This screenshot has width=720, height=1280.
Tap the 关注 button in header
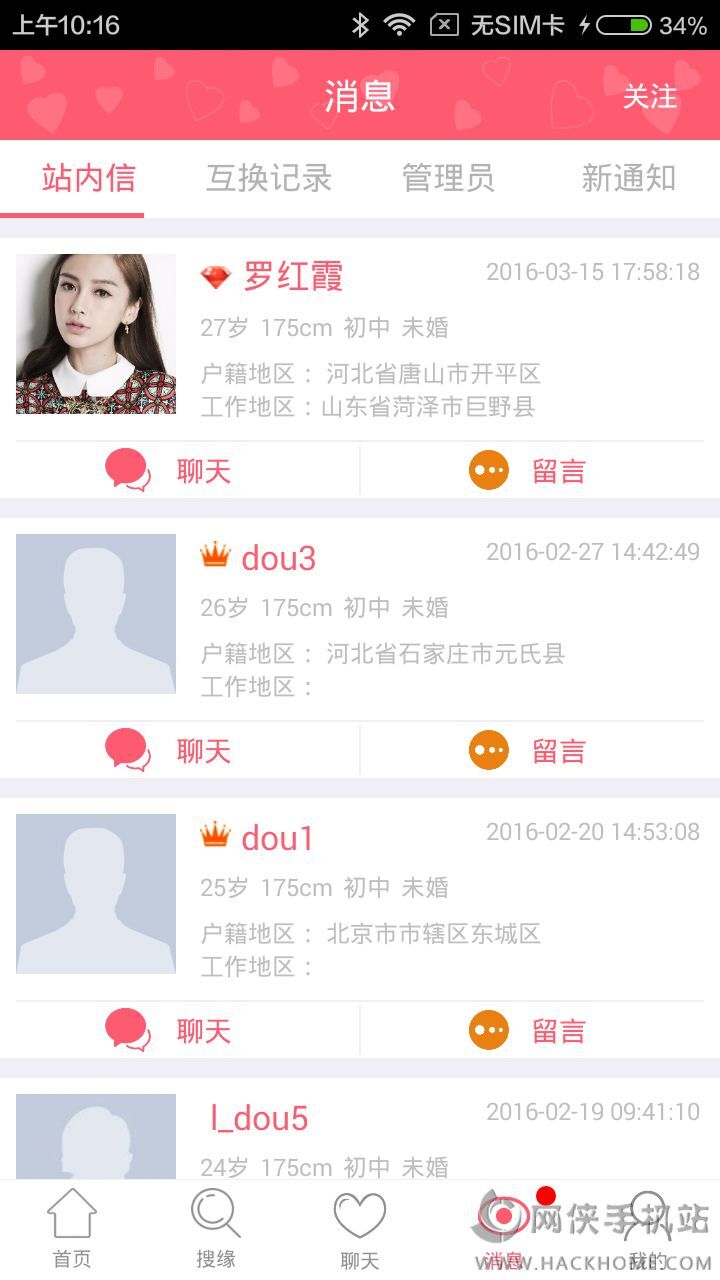pos(650,96)
